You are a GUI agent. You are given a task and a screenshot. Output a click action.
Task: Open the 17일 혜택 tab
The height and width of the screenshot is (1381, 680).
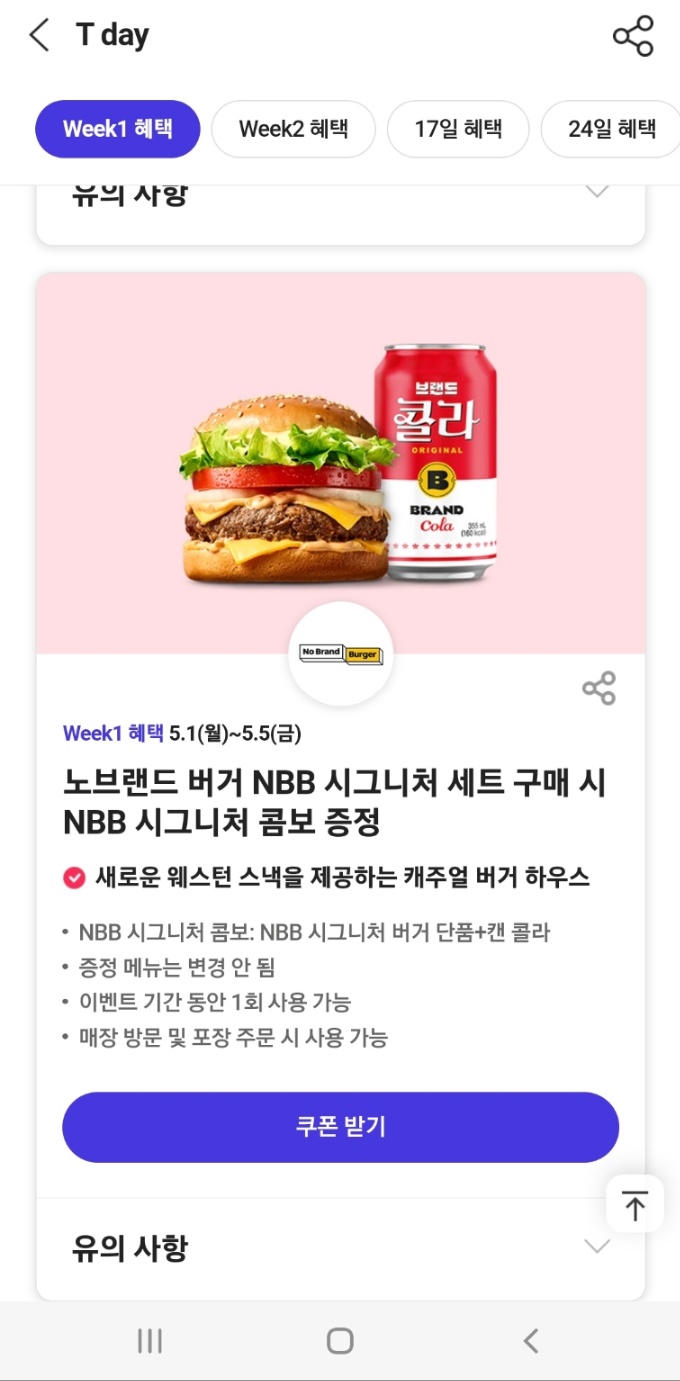point(458,129)
